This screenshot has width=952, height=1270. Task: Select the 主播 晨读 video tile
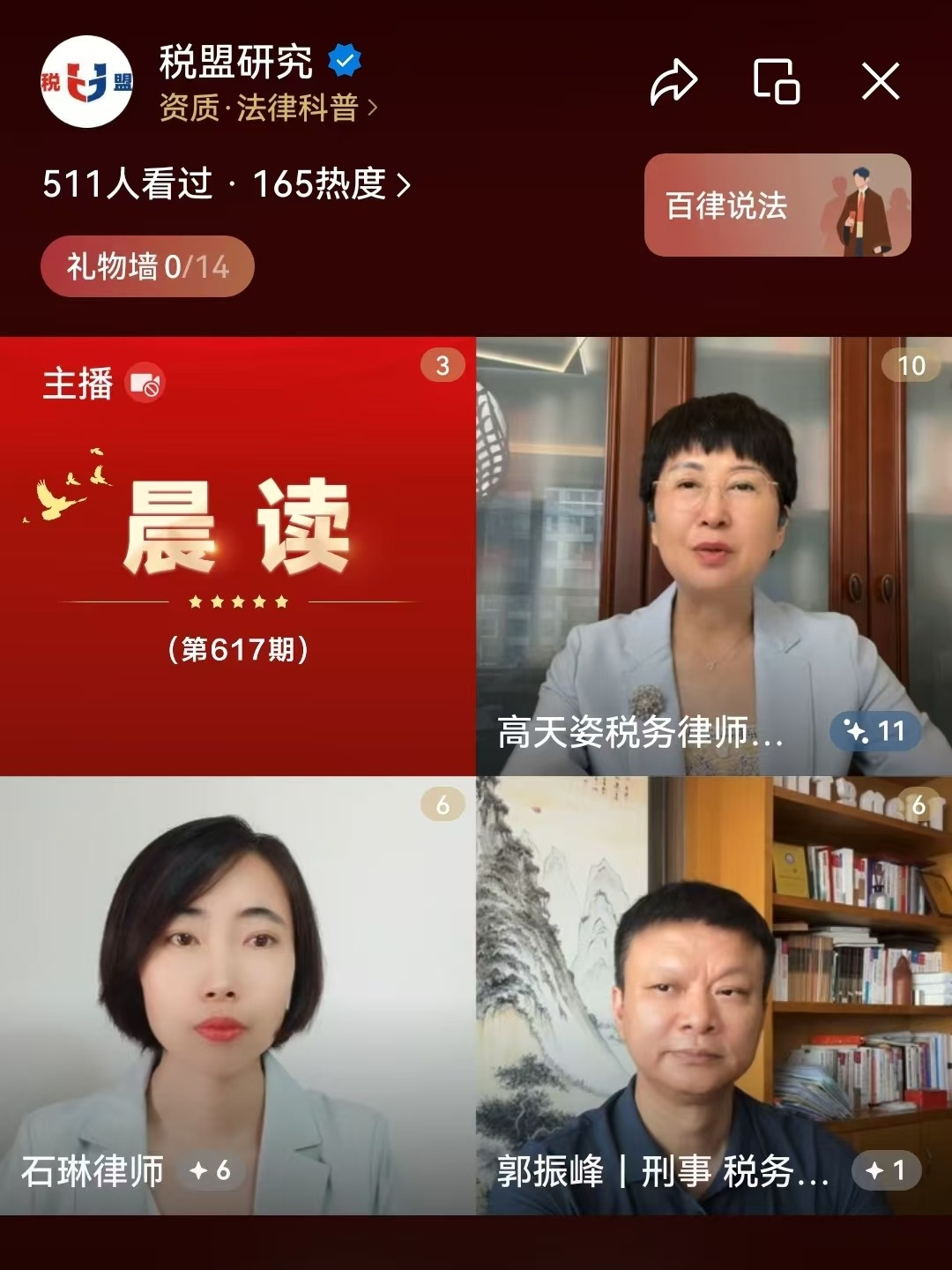click(x=238, y=556)
